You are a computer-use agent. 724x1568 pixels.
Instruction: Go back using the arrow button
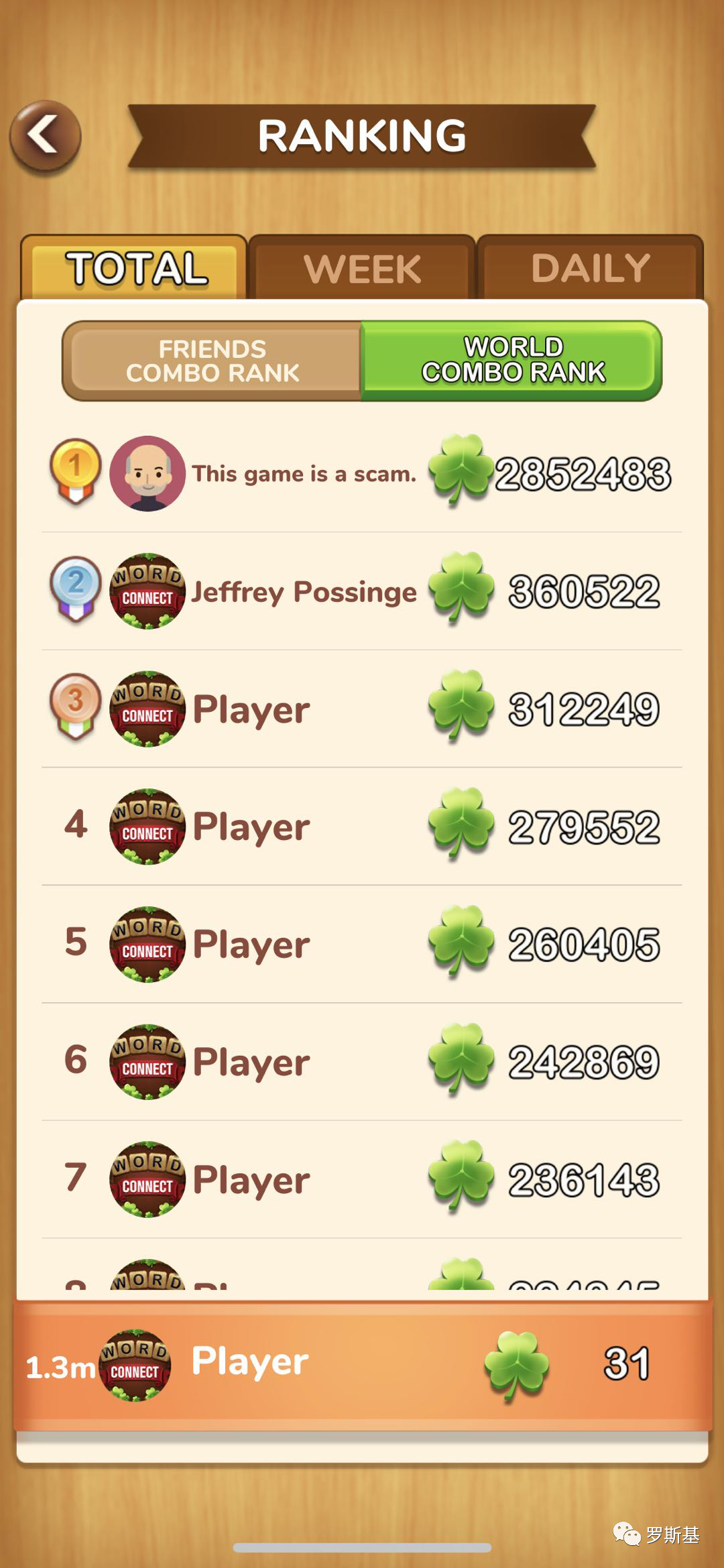[x=45, y=135]
